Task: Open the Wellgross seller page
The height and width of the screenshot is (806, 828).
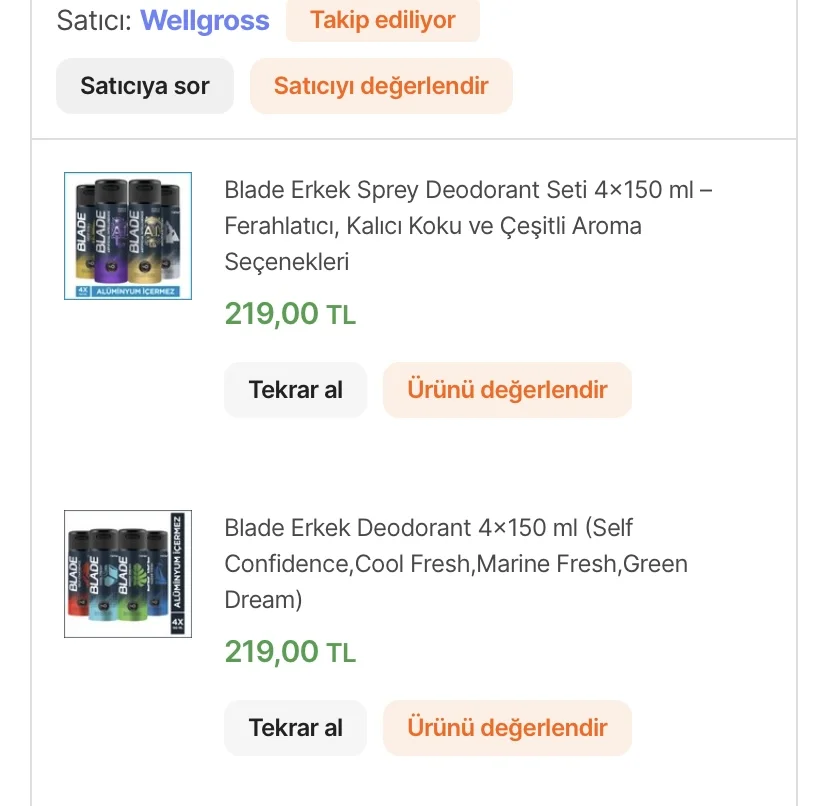Action: 205,21
